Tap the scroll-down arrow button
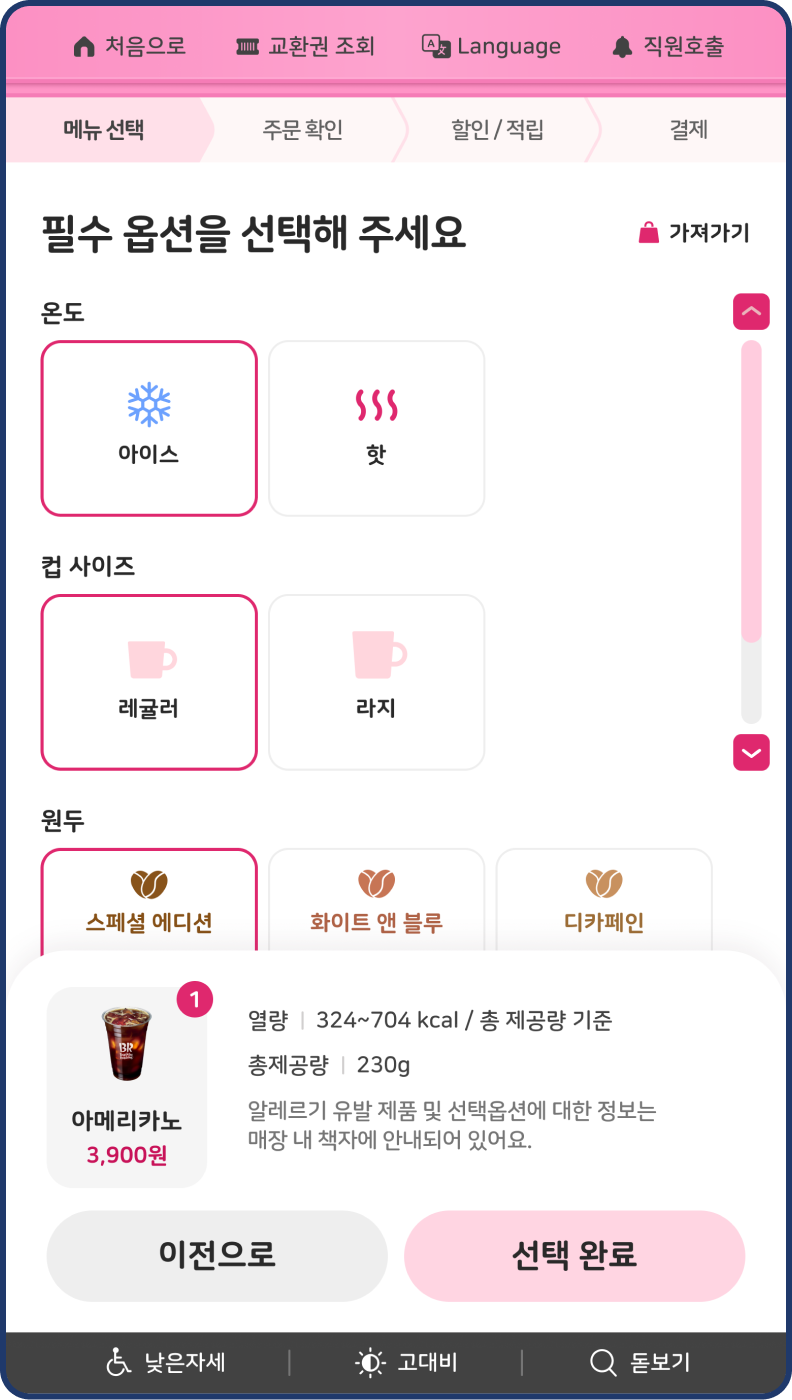The width and height of the screenshot is (792, 1400). pyautogui.click(x=751, y=752)
